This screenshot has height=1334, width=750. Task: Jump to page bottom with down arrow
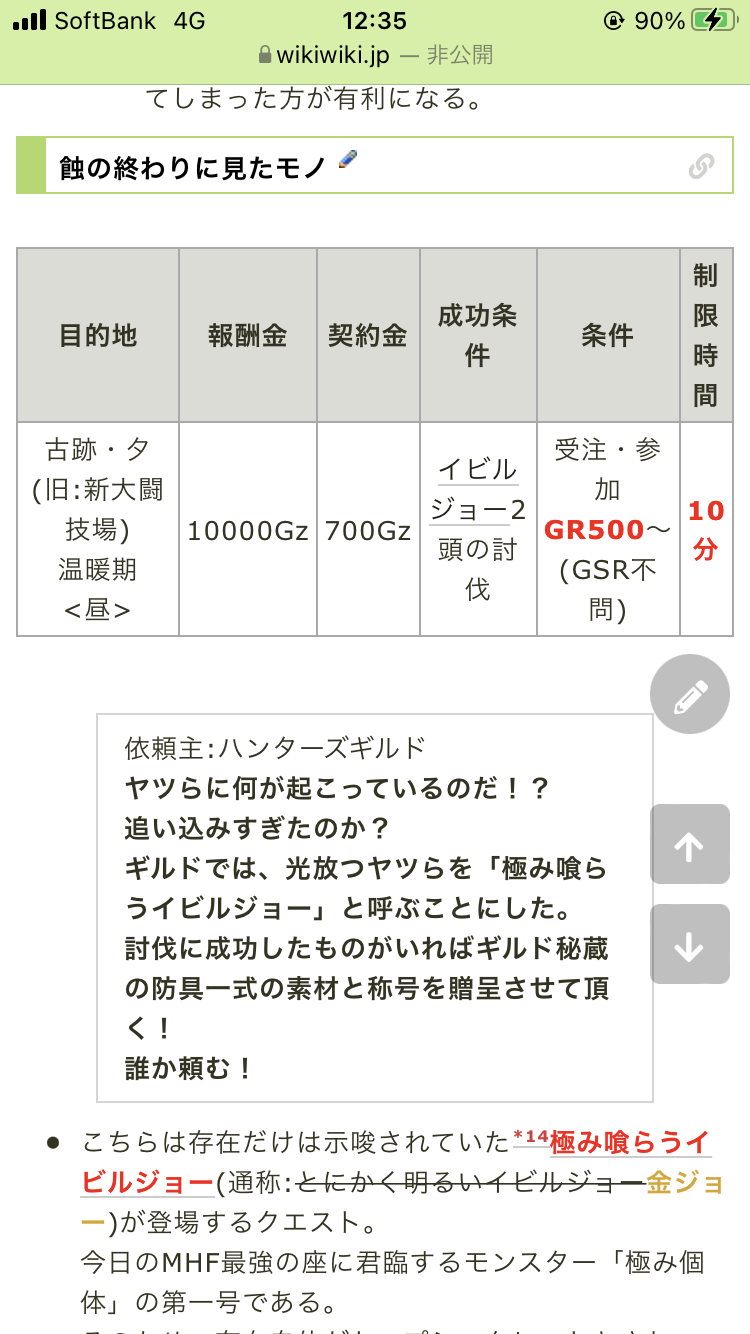[690, 945]
